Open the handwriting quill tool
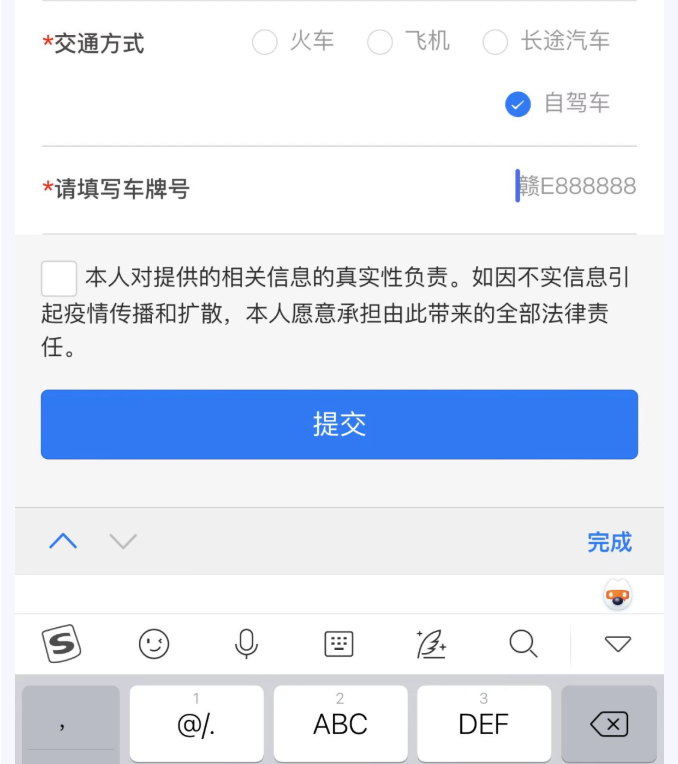The height and width of the screenshot is (764, 678). coord(431,644)
